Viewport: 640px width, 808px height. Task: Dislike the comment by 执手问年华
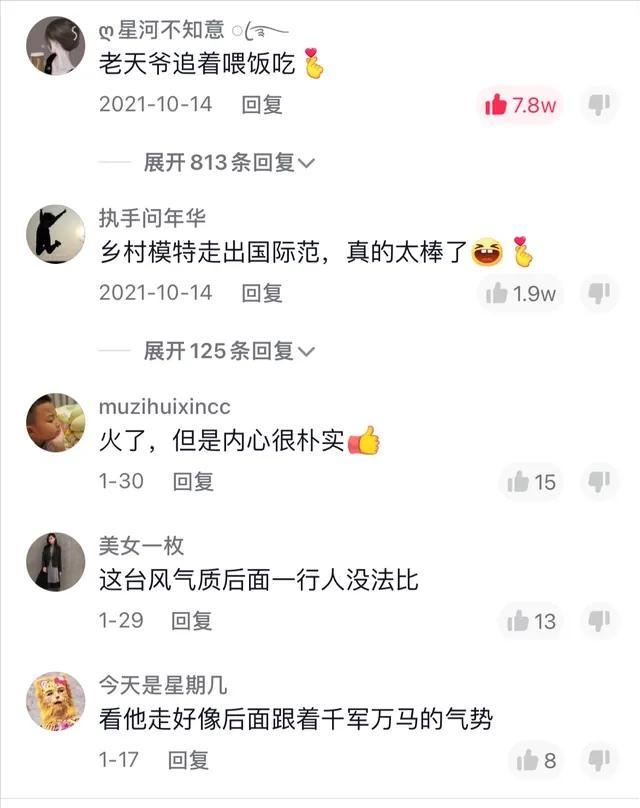598,293
